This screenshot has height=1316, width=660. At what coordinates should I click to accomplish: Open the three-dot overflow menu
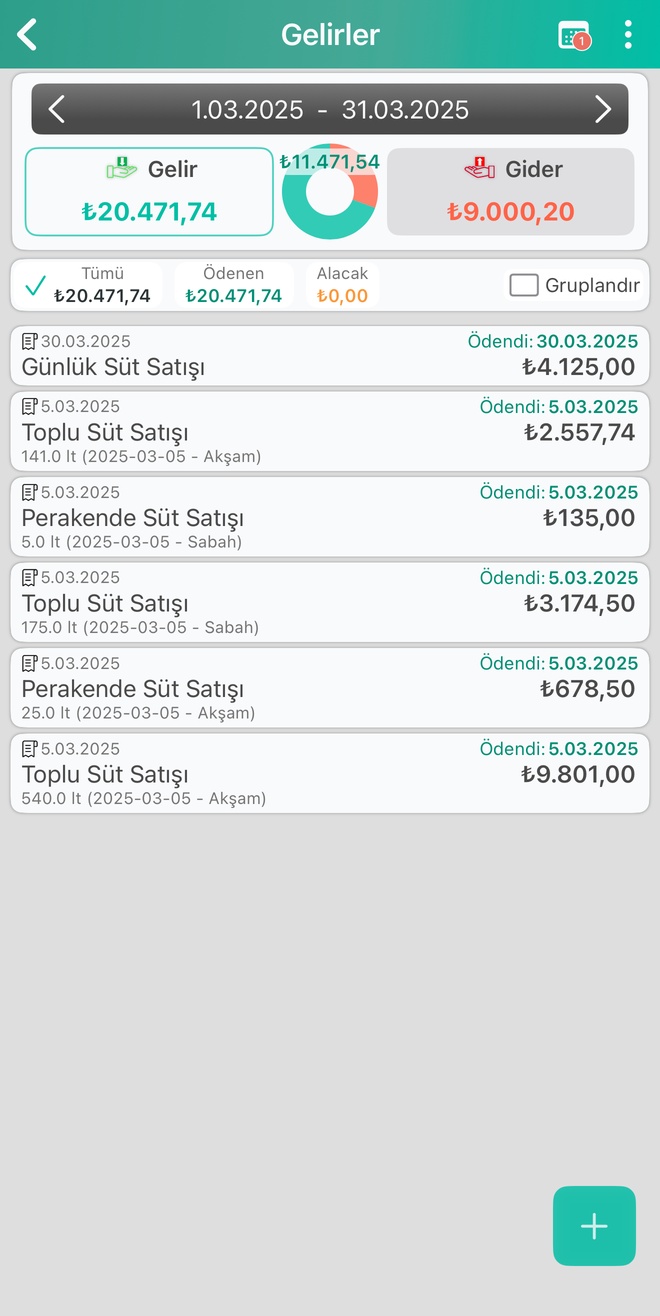(628, 35)
